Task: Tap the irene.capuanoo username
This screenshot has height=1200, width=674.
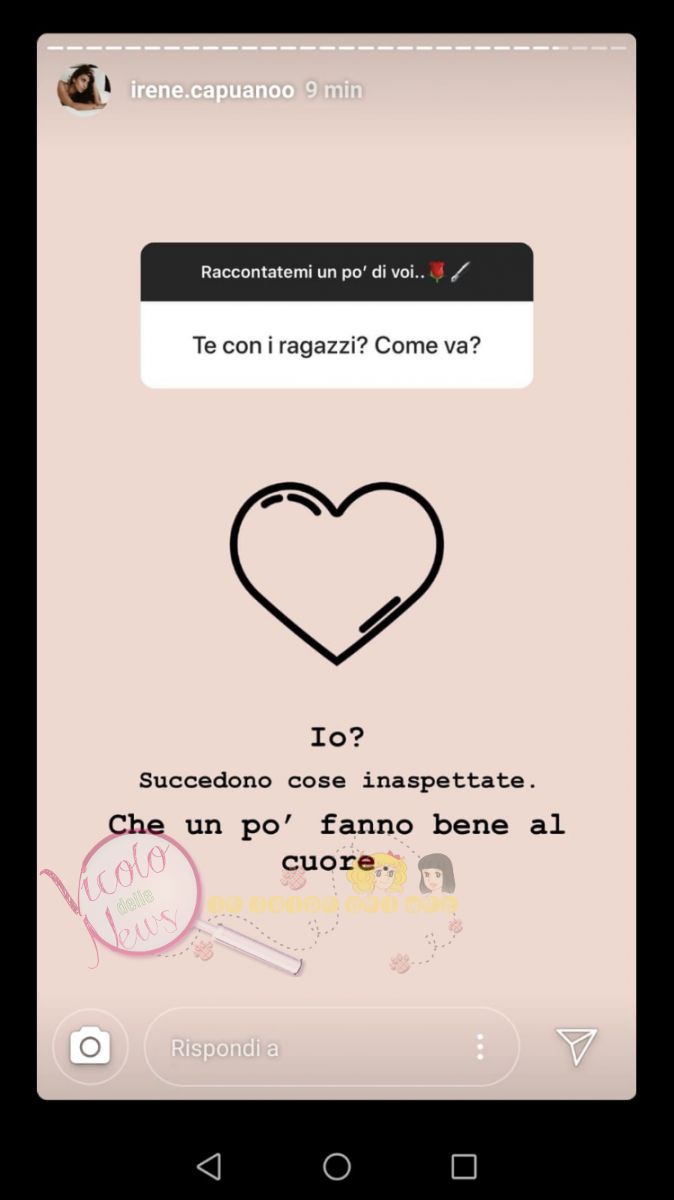Action: pos(212,90)
